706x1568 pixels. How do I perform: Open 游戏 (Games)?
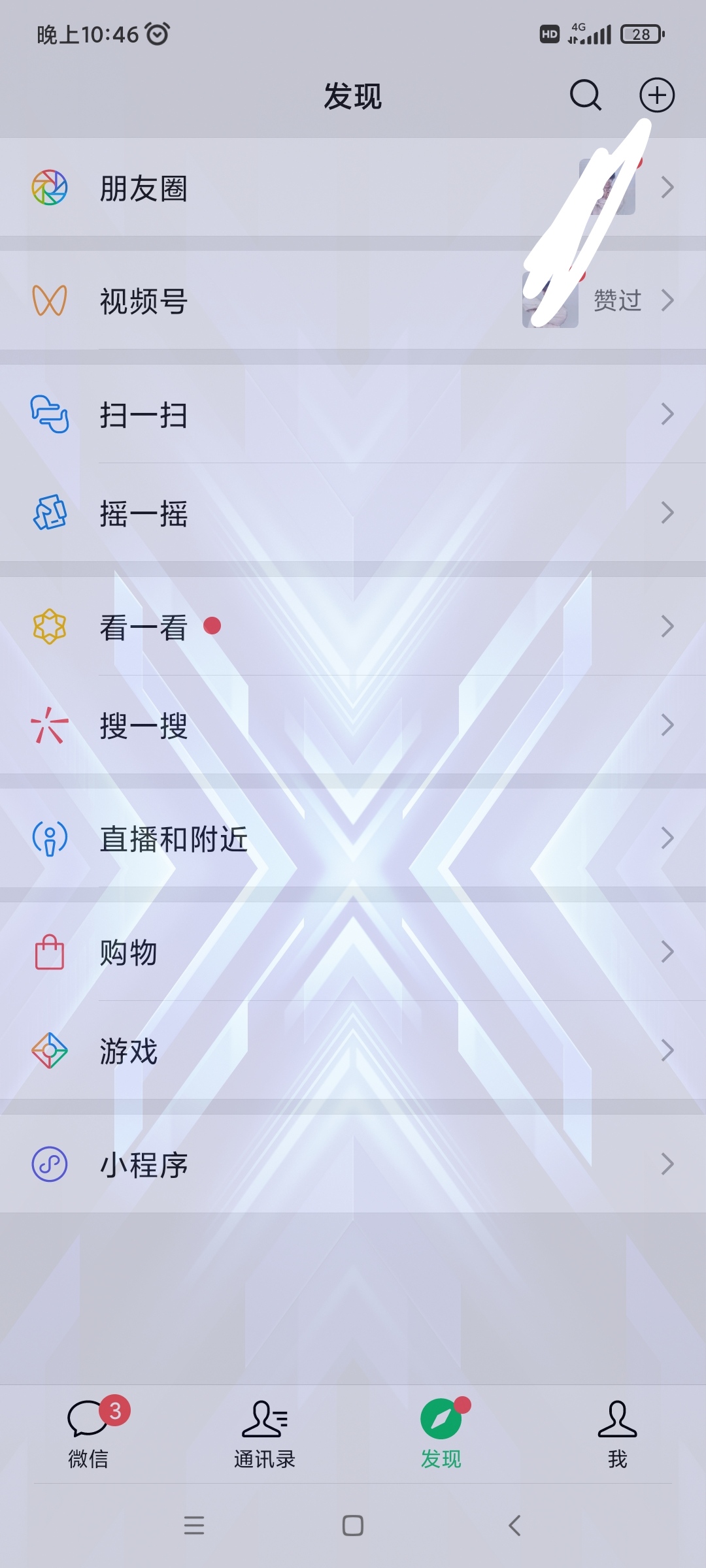(128, 1051)
